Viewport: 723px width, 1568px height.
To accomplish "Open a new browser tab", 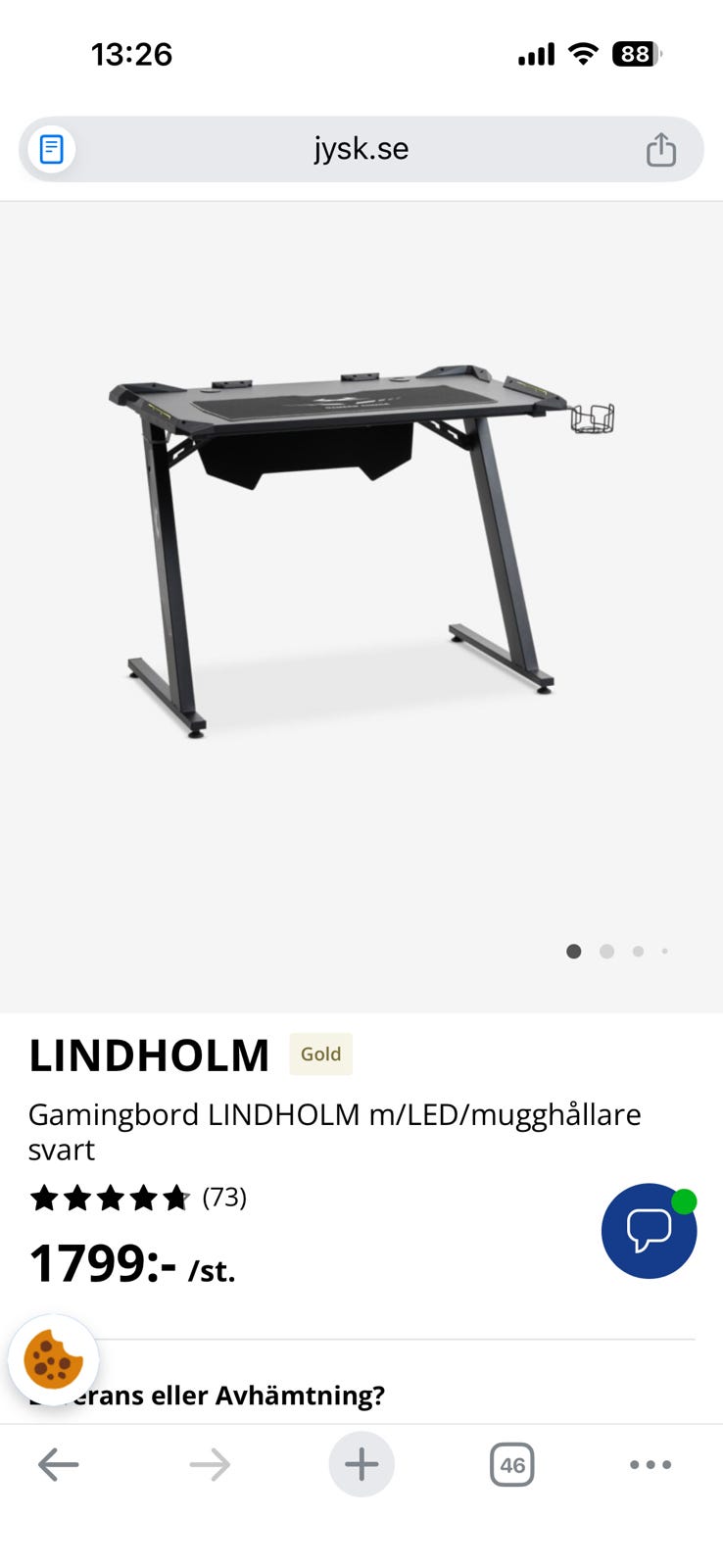I will [x=361, y=1465].
